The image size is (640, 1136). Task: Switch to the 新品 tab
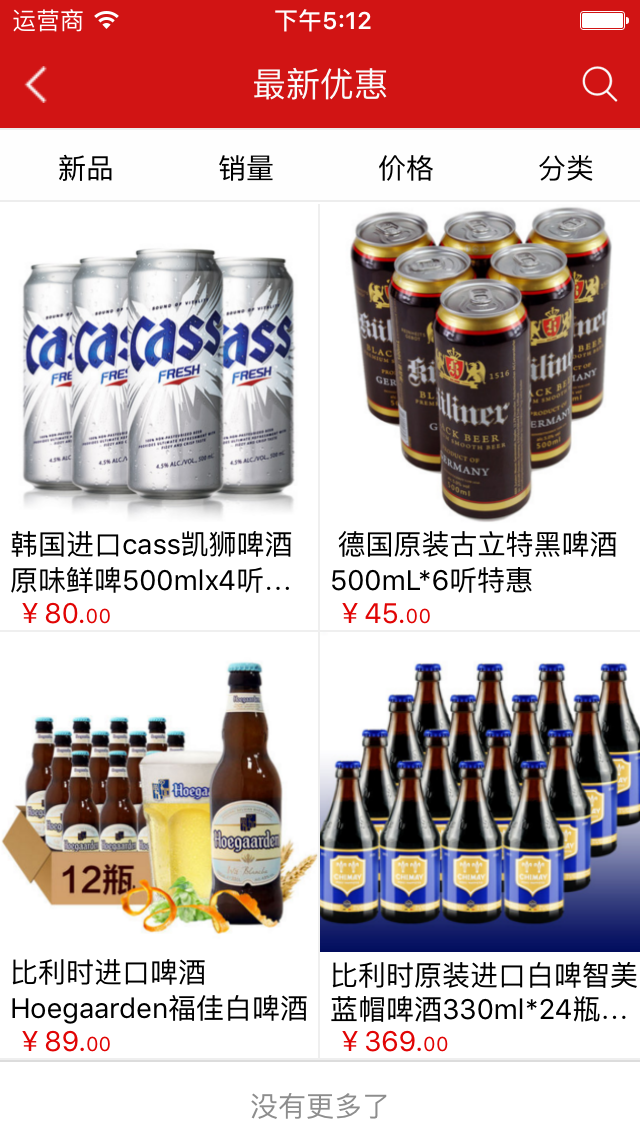pos(85,168)
